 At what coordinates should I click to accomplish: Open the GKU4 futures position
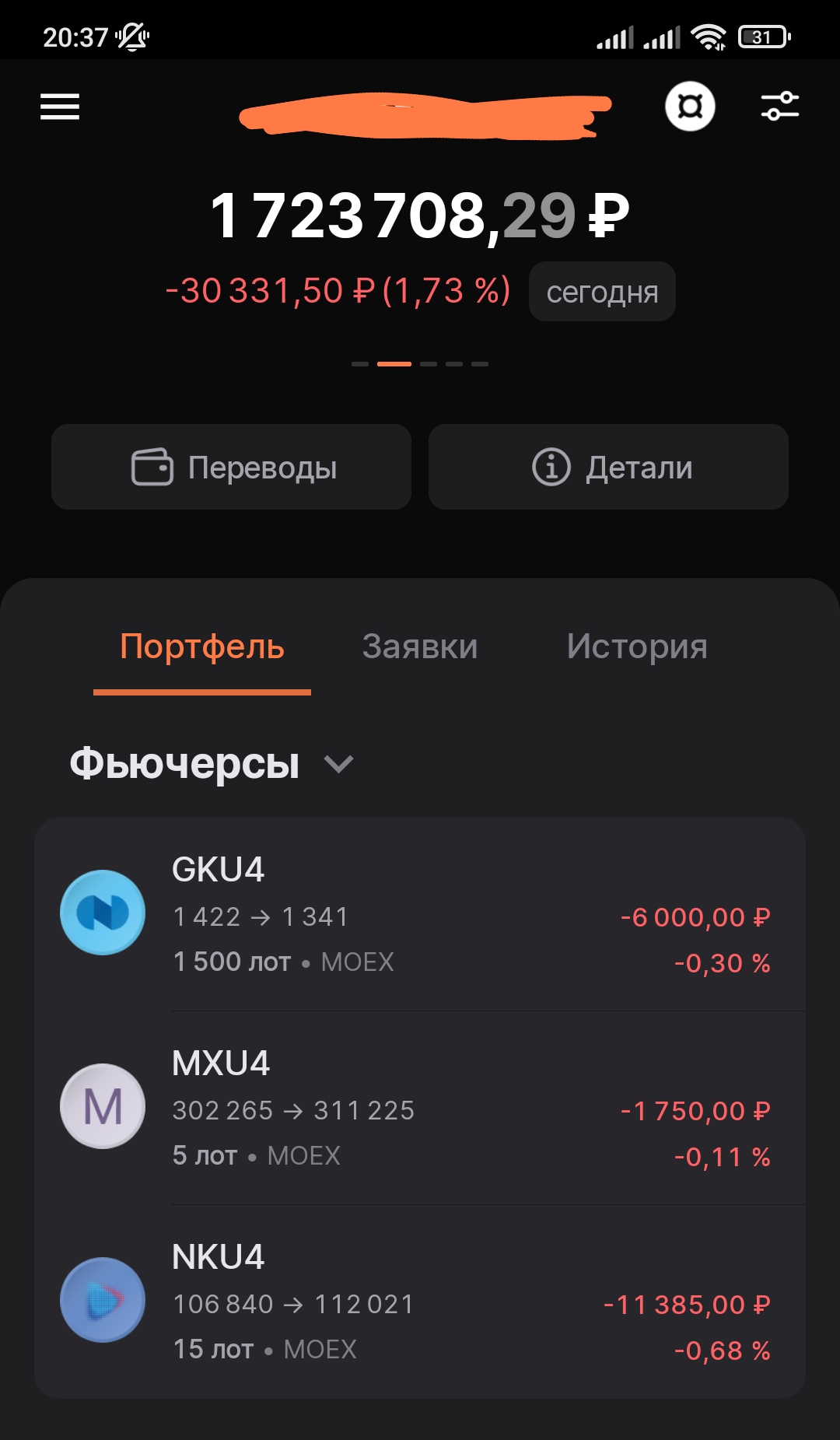coord(420,915)
